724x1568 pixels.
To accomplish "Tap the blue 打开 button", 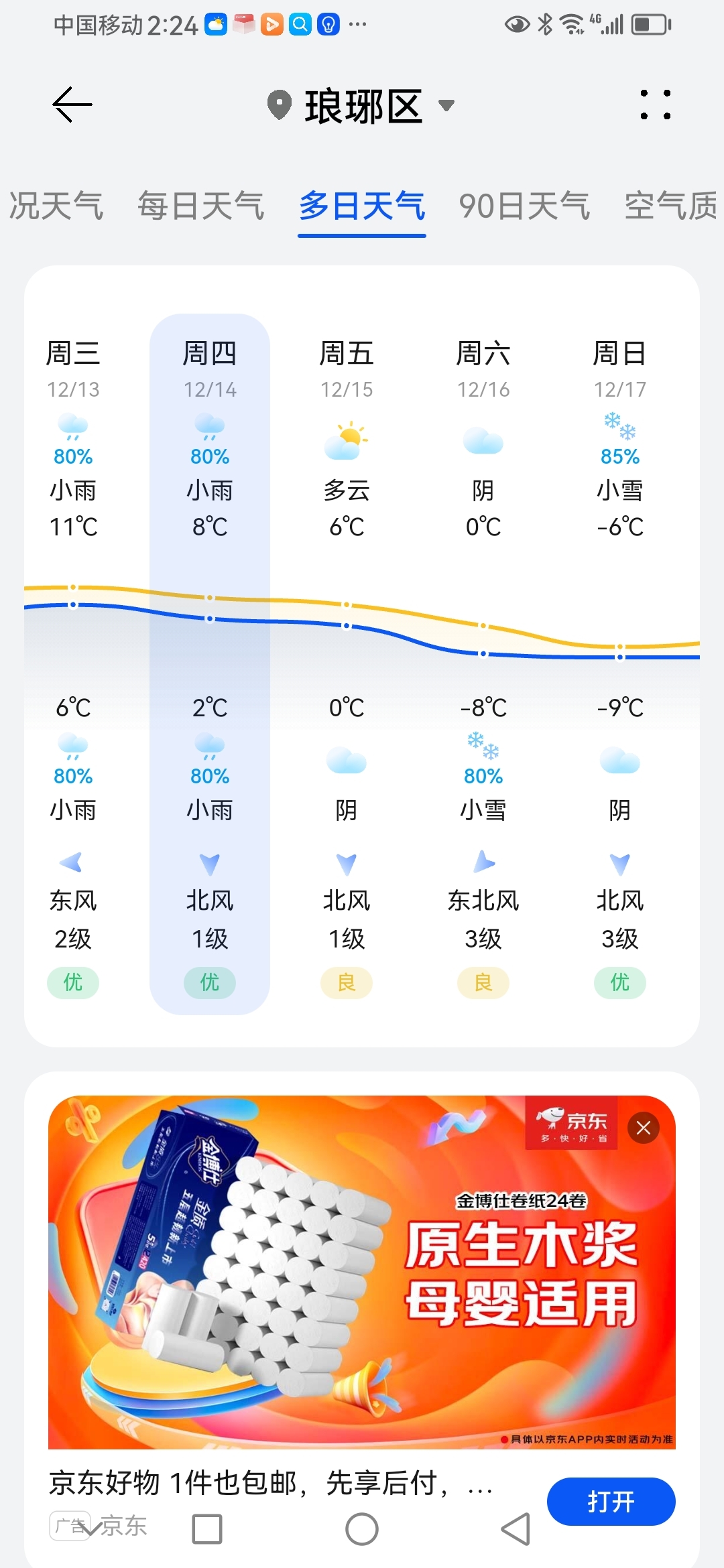I will 611,1502.
